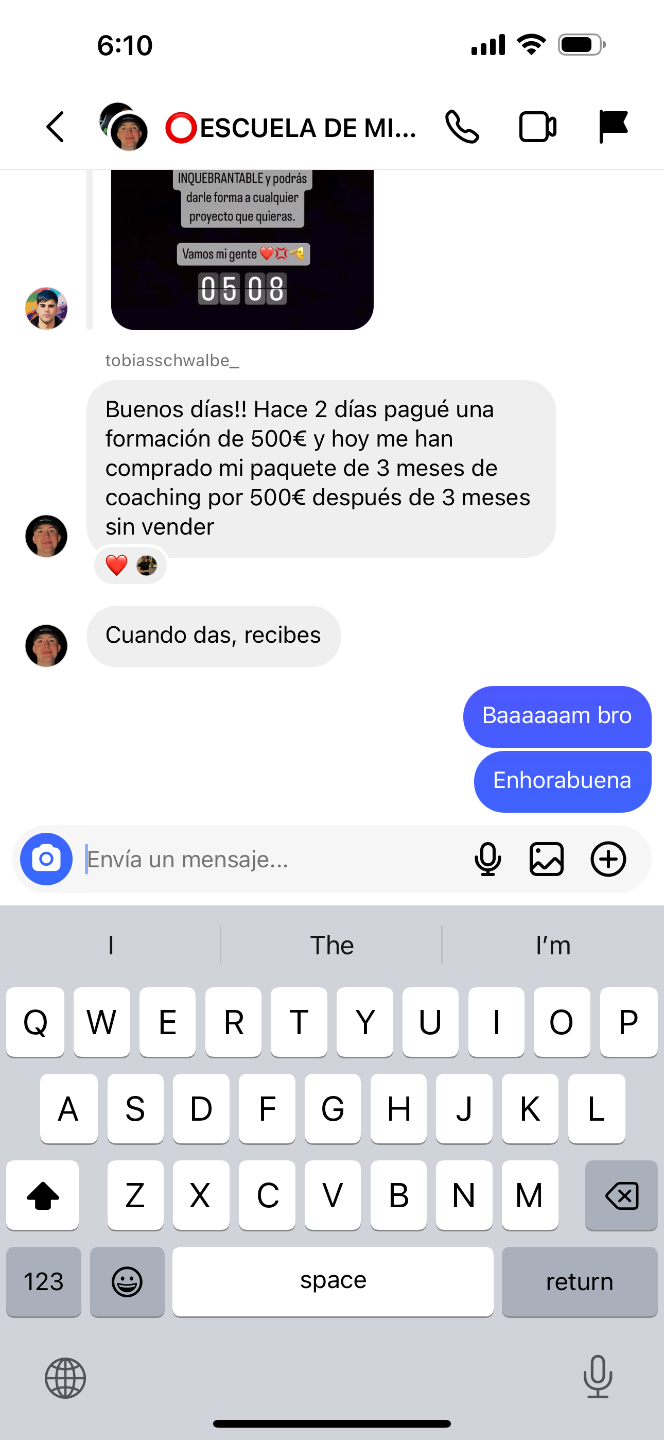Screen dimensions: 664x1440
Task: Open the camera from the message bar
Action: click(x=46, y=859)
